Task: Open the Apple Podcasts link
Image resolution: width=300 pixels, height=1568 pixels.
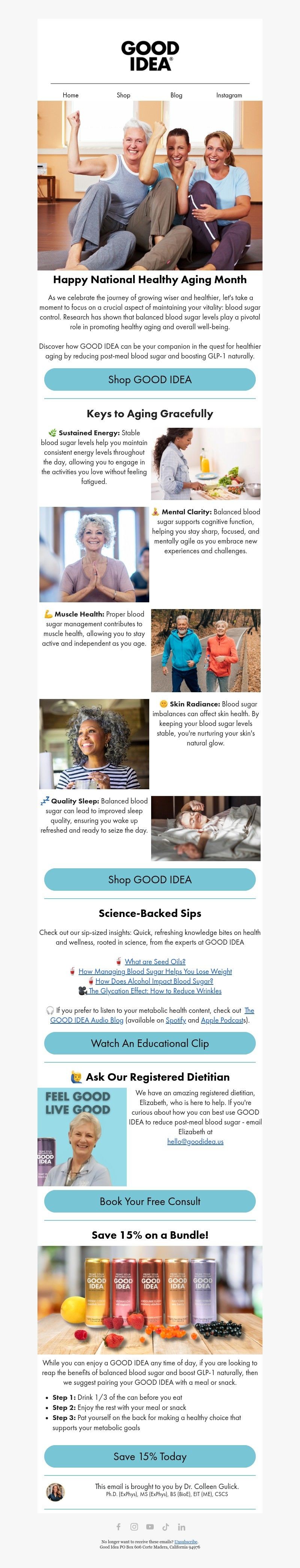Action: (222, 1020)
